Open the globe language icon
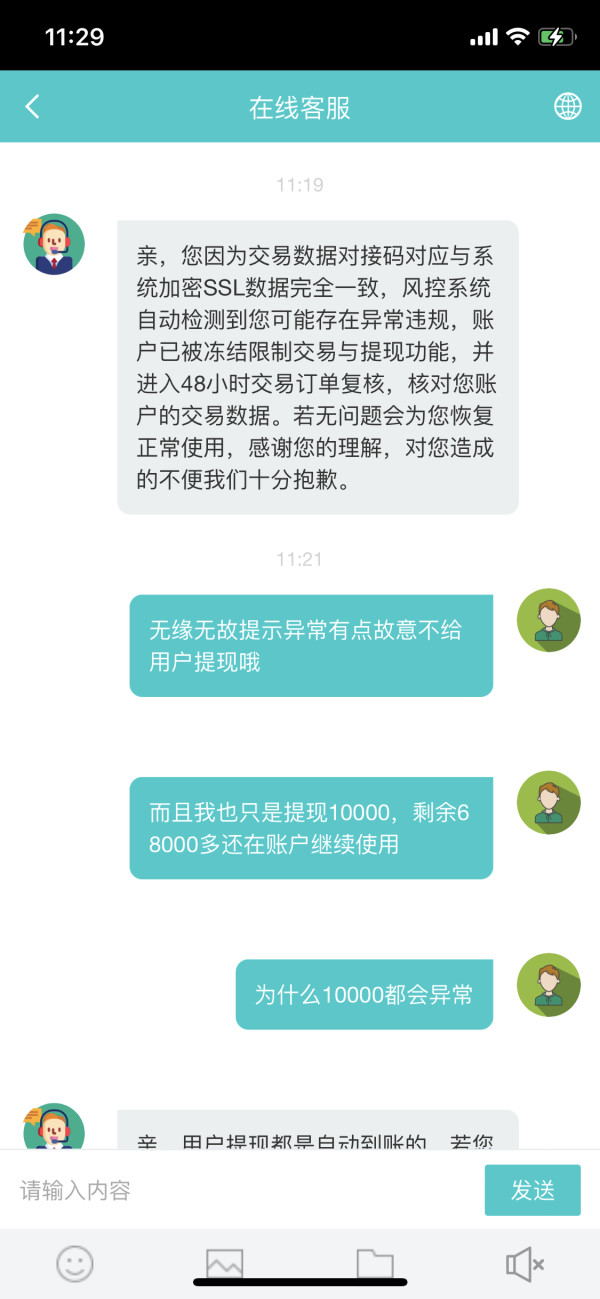Screen dimensions: 600x1299 (x=568, y=107)
